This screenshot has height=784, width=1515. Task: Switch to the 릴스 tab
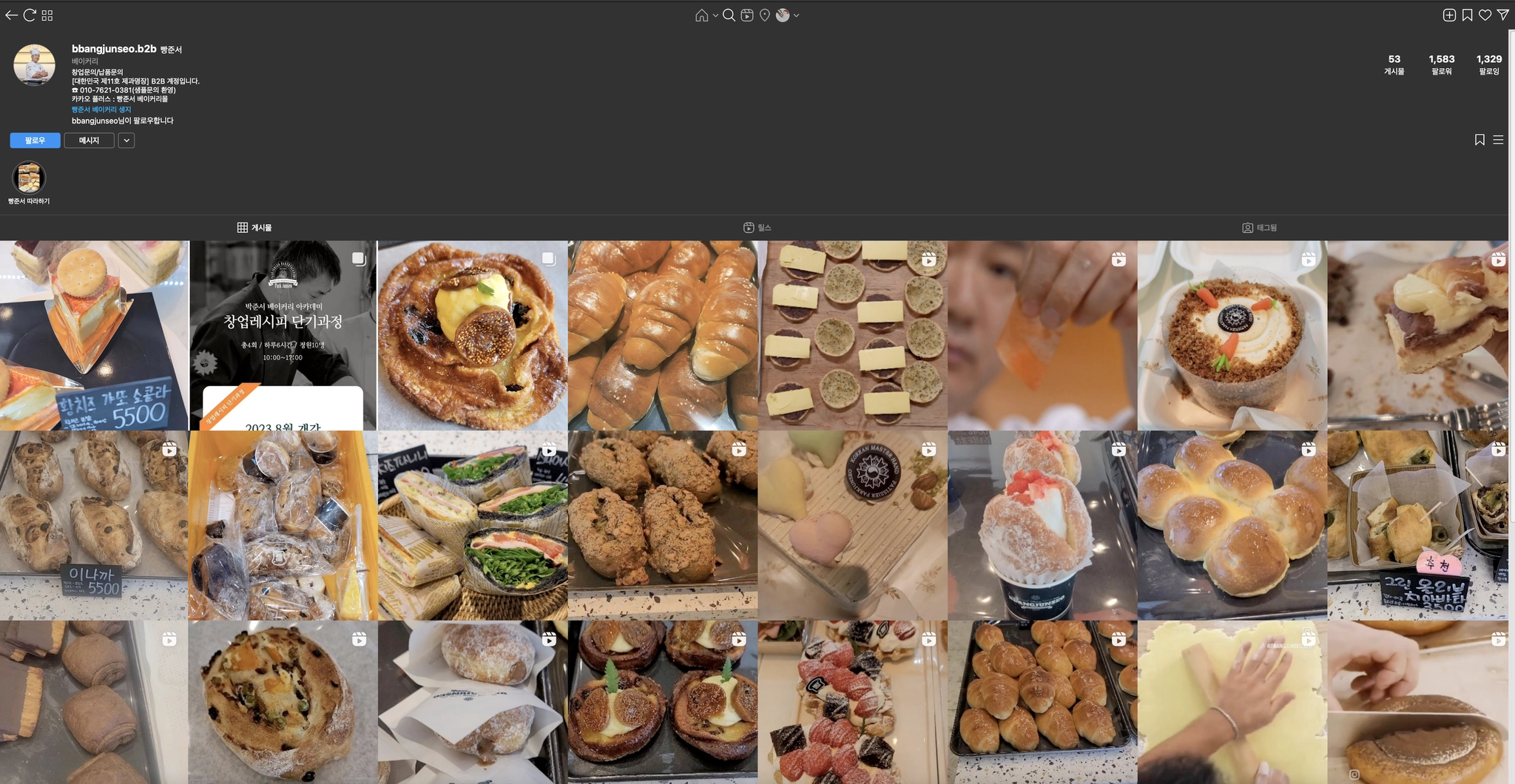[757, 228]
